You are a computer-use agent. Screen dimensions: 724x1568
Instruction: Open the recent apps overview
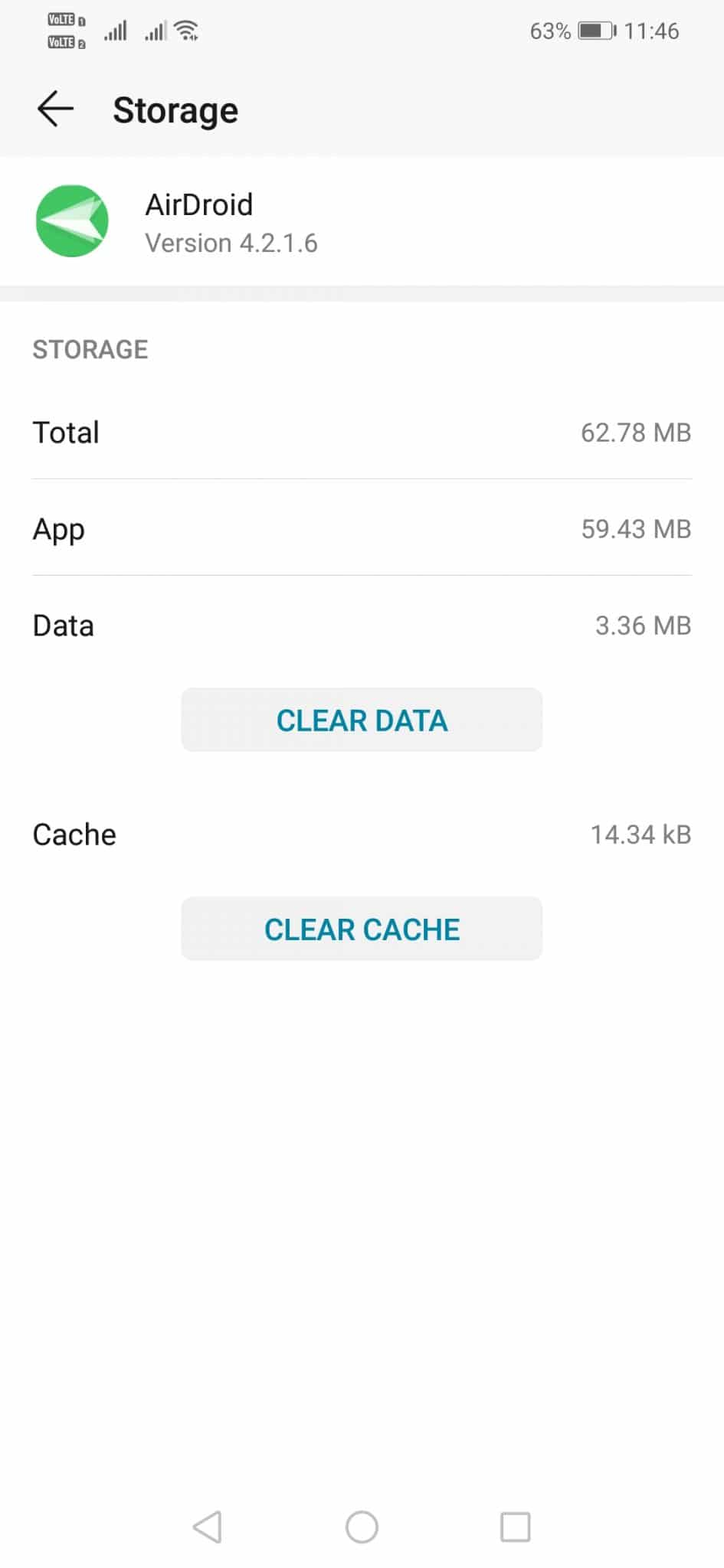tap(515, 1527)
